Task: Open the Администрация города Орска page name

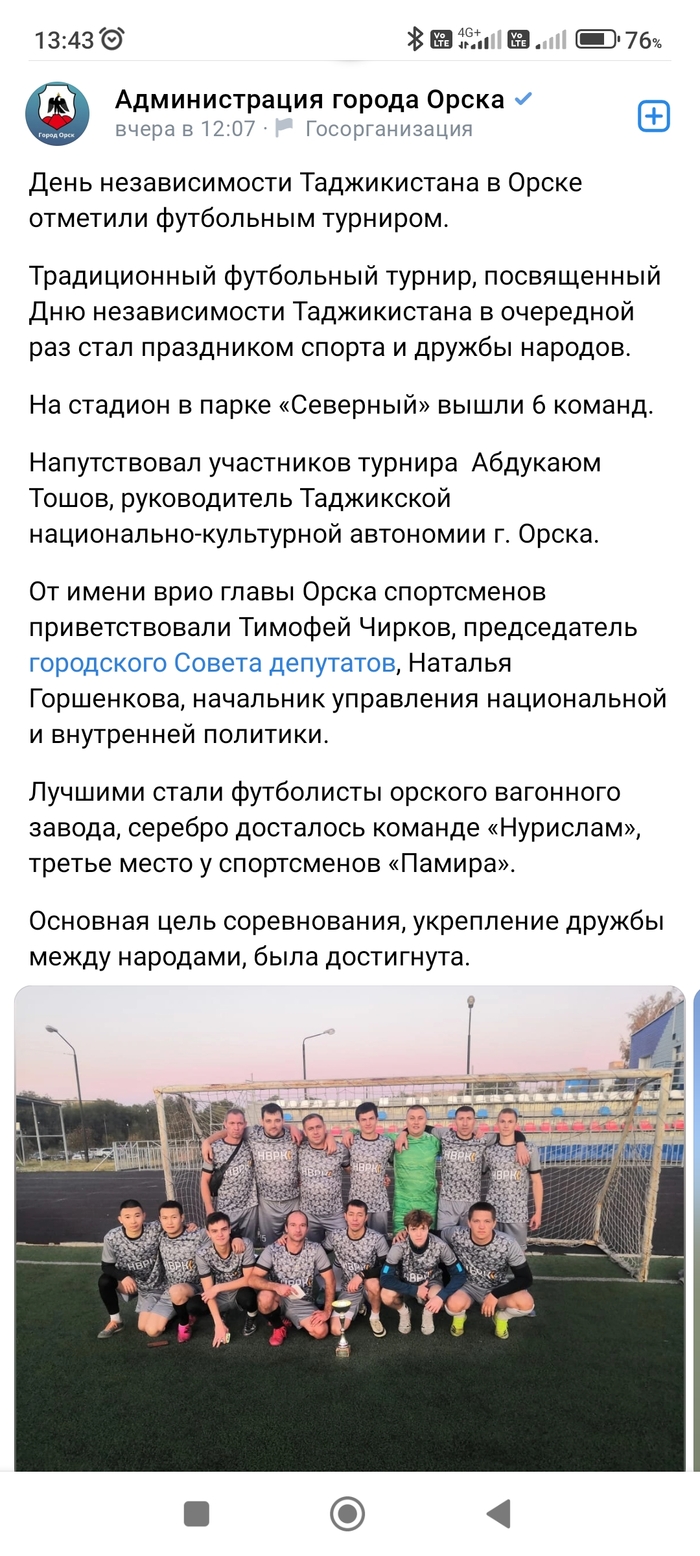Action: pyautogui.click(x=309, y=99)
